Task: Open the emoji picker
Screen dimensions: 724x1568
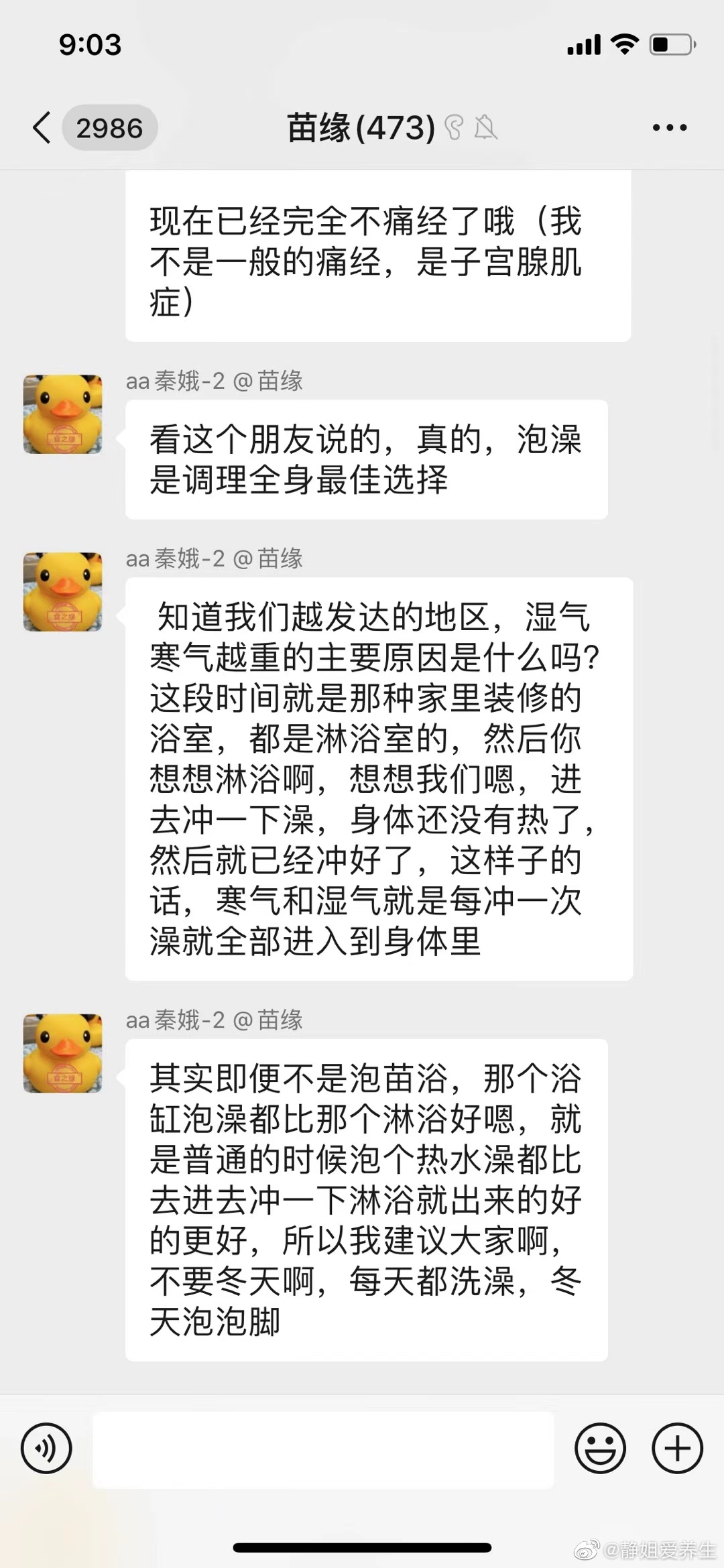Action: (x=600, y=1447)
